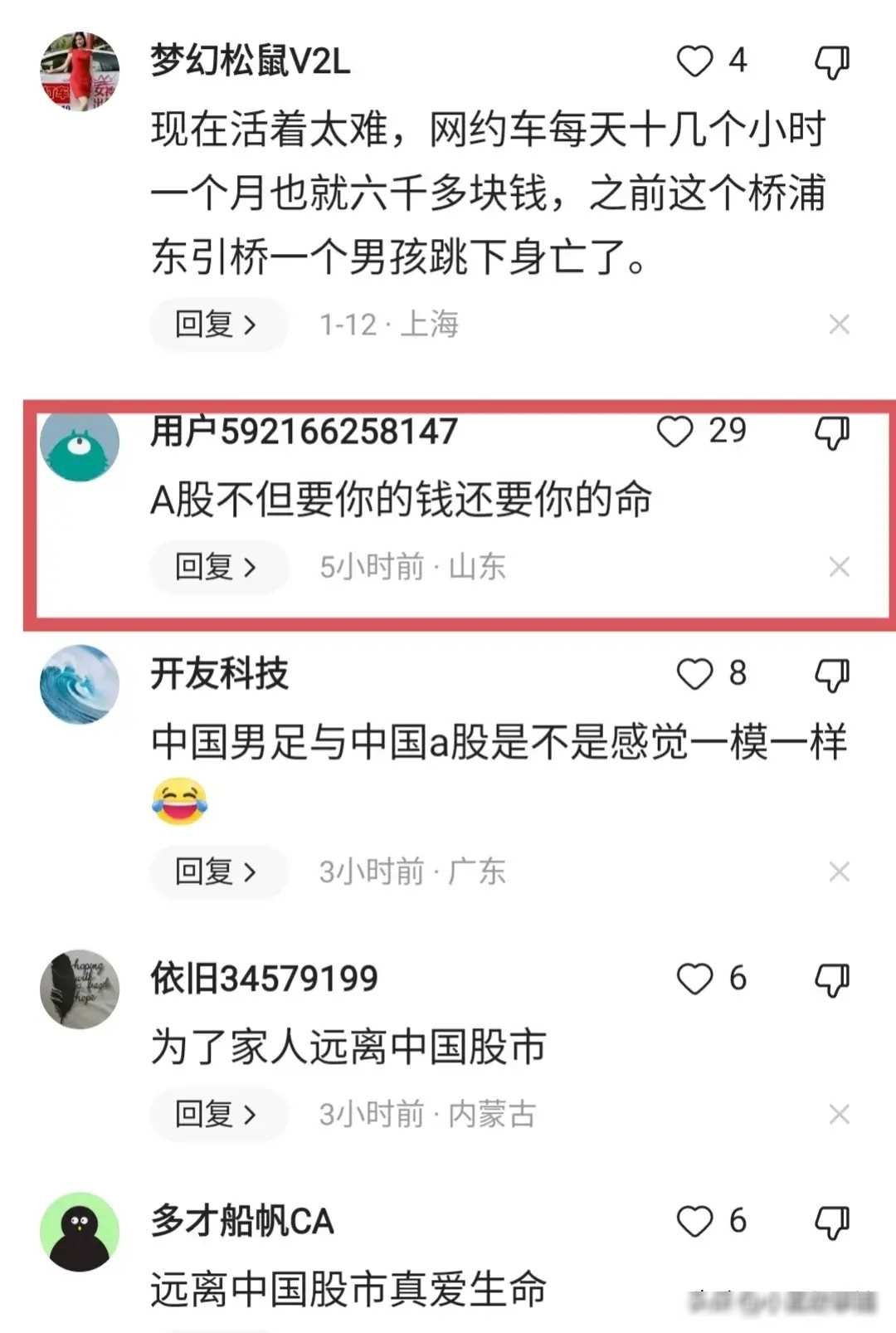Like the comment by 依旧34579199

point(694,979)
